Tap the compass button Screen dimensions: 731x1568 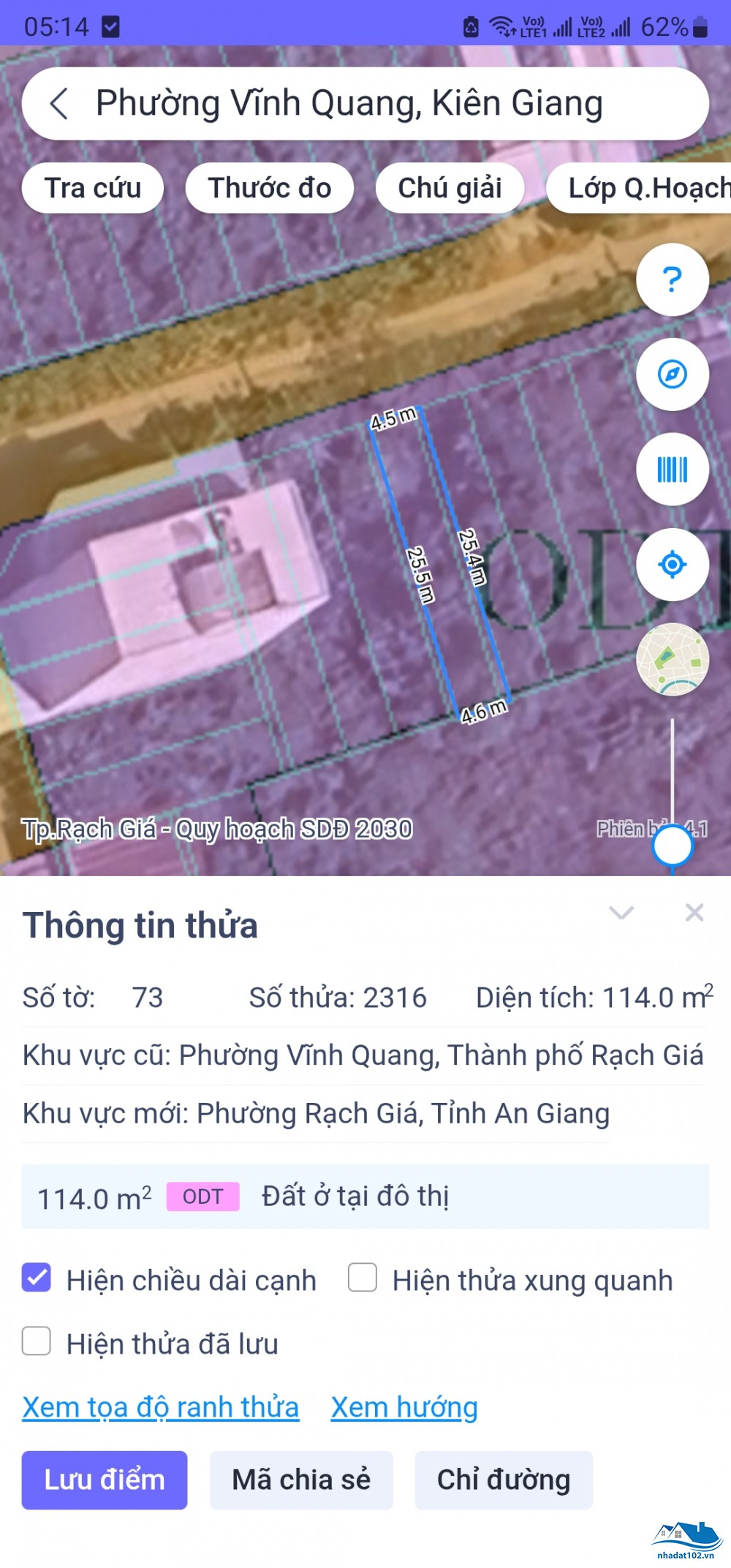click(x=672, y=374)
